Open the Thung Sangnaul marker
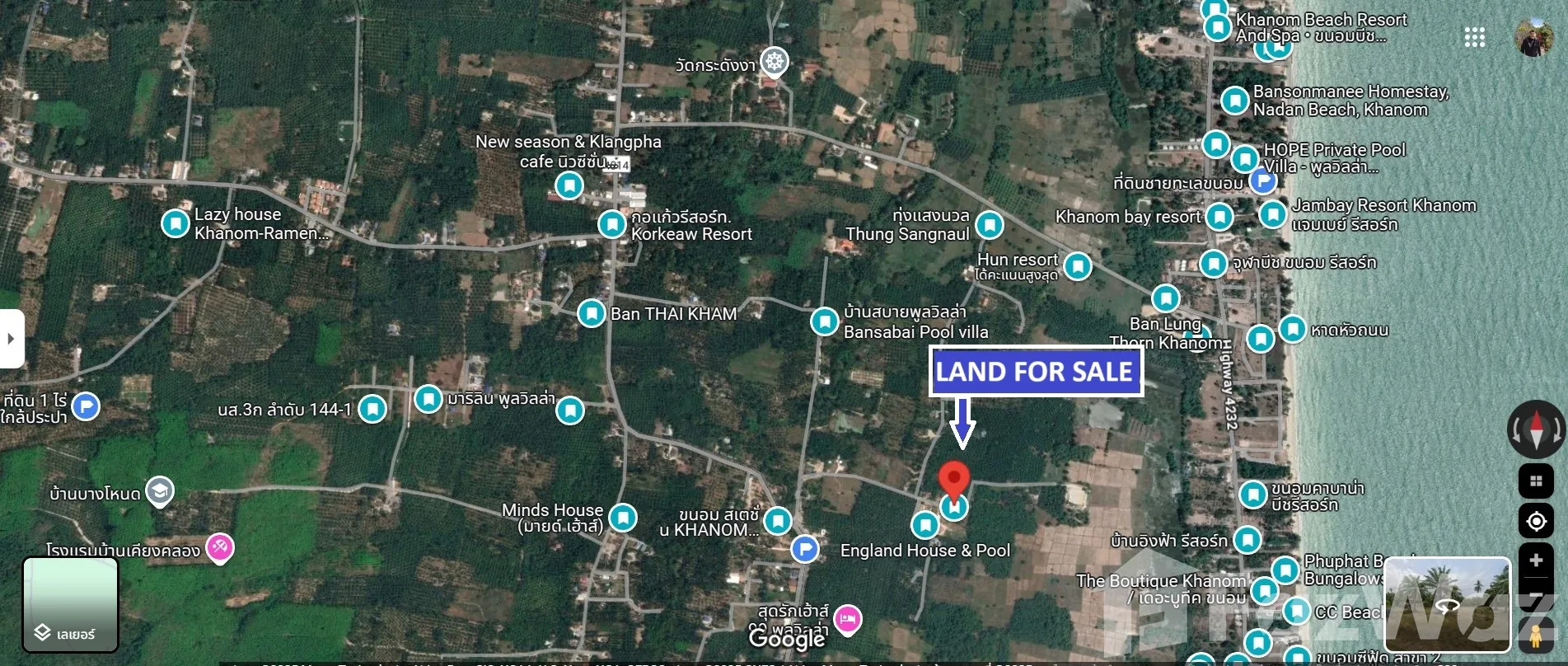This screenshot has width=1568, height=666. (x=989, y=224)
